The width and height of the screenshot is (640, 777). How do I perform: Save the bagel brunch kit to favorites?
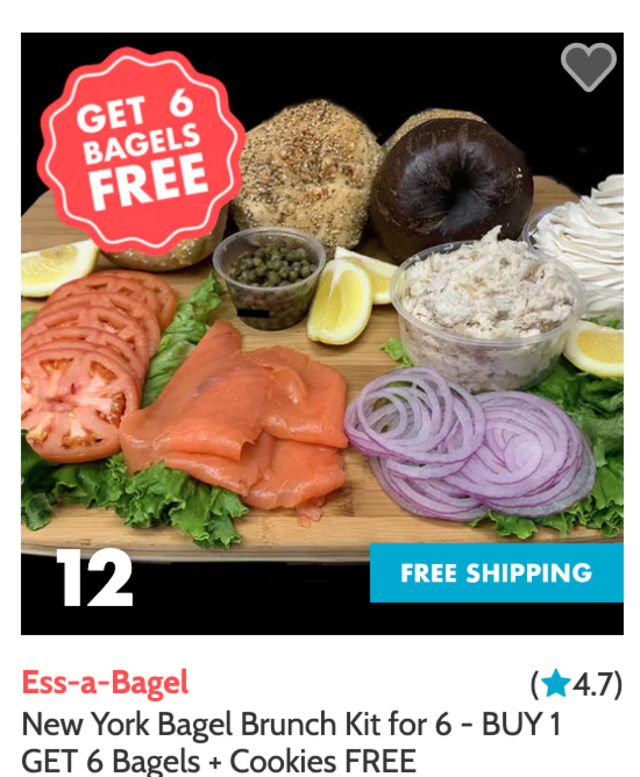(x=588, y=67)
